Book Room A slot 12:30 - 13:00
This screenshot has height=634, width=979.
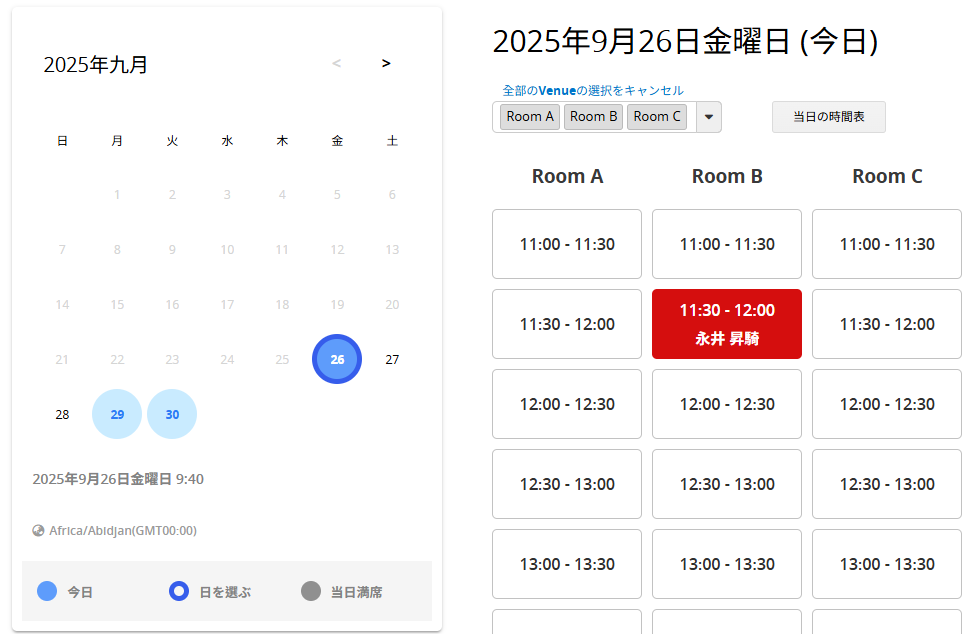tap(567, 484)
